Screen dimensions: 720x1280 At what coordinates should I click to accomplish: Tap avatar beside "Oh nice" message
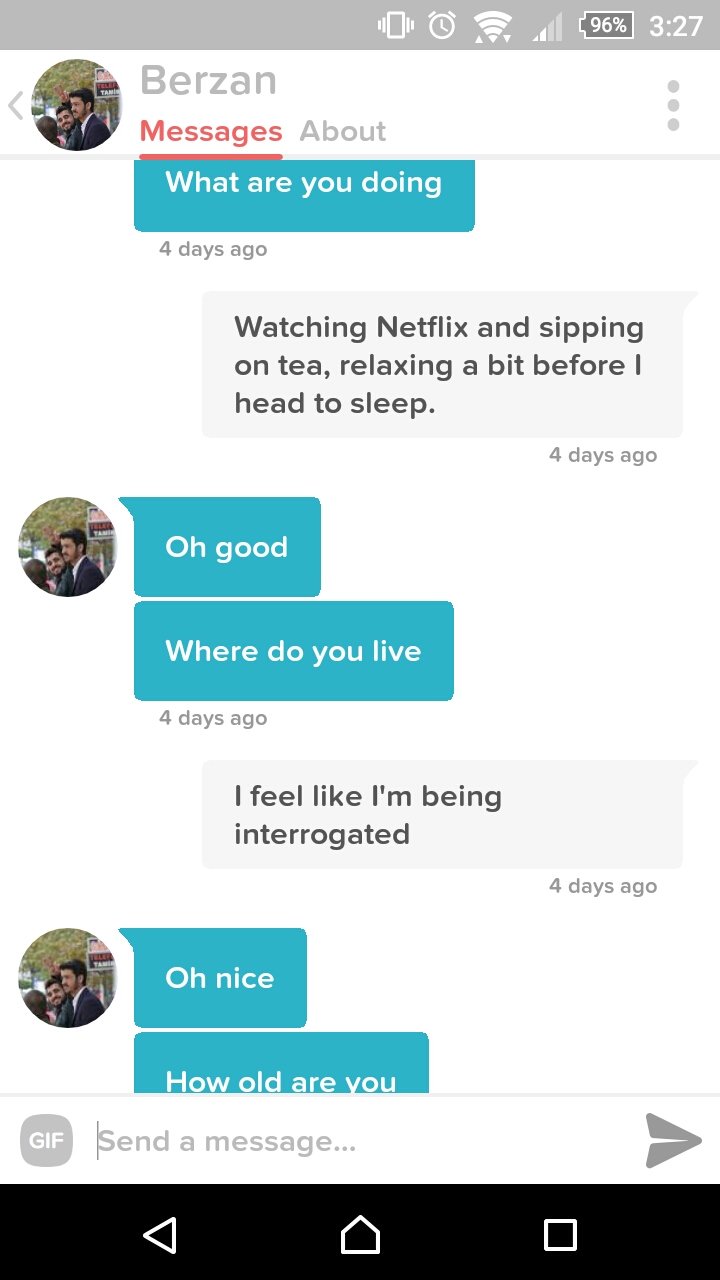67,978
